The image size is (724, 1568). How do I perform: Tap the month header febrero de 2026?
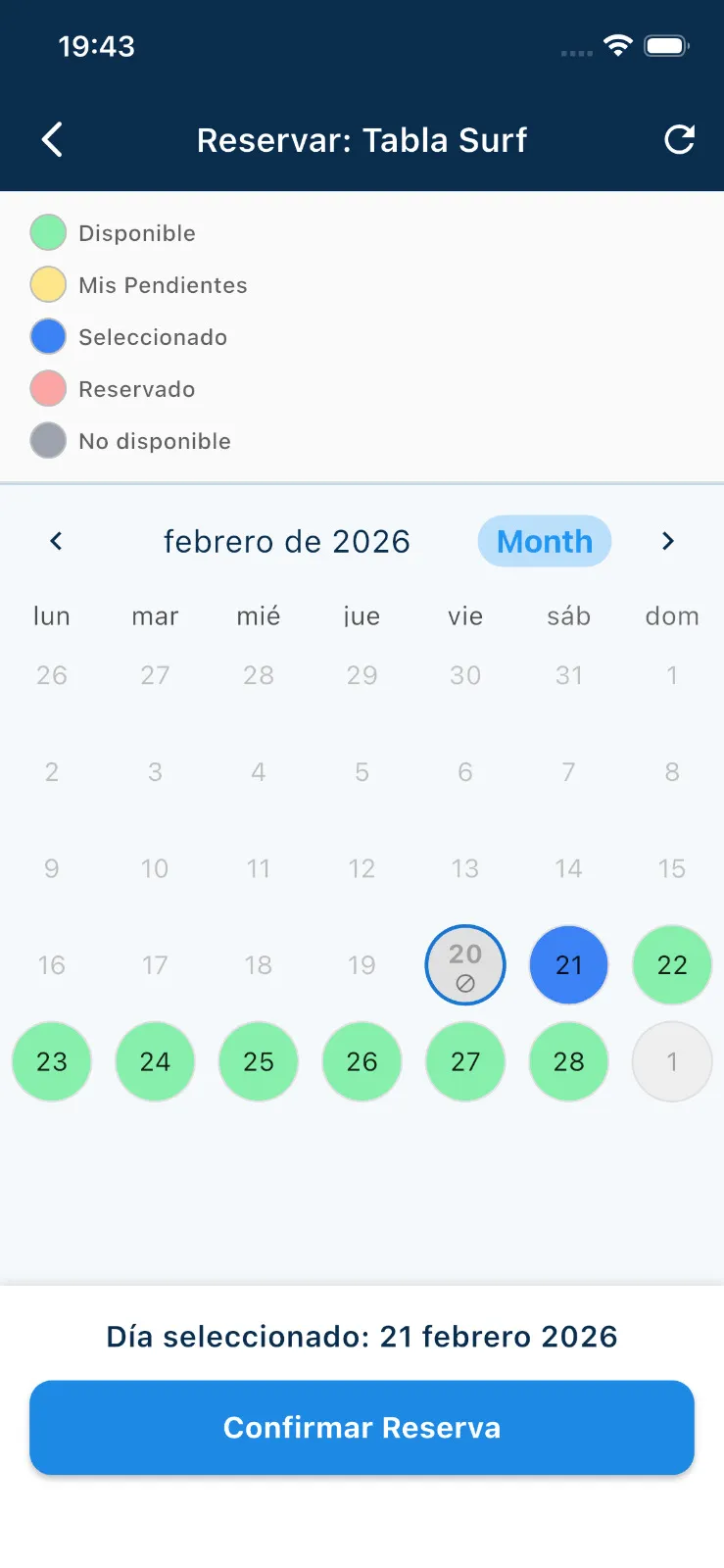(x=287, y=541)
